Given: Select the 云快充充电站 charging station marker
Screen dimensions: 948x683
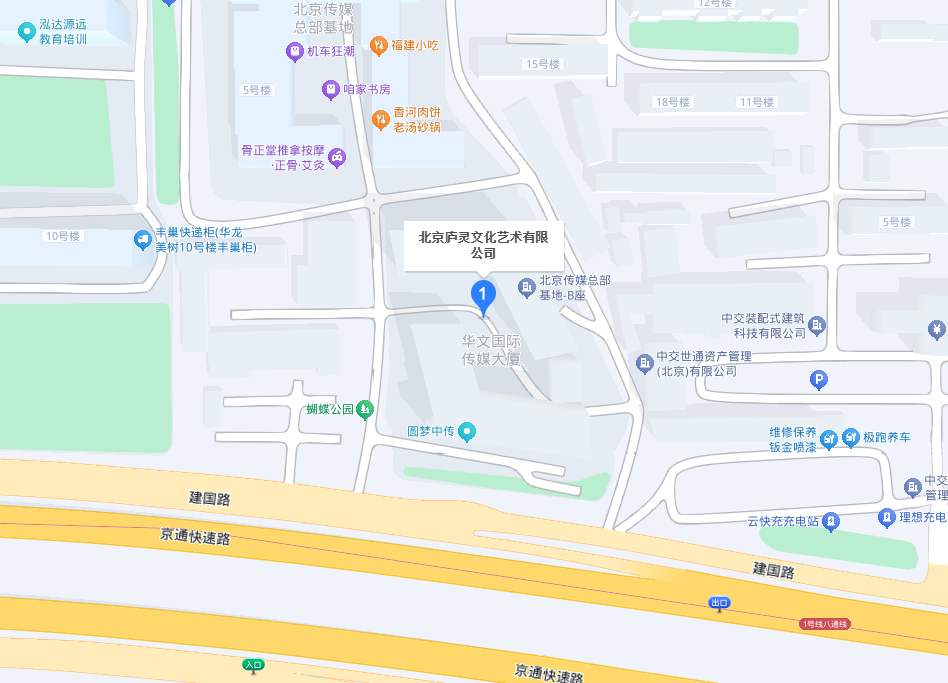Looking at the screenshot, I should click(x=831, y=522).
